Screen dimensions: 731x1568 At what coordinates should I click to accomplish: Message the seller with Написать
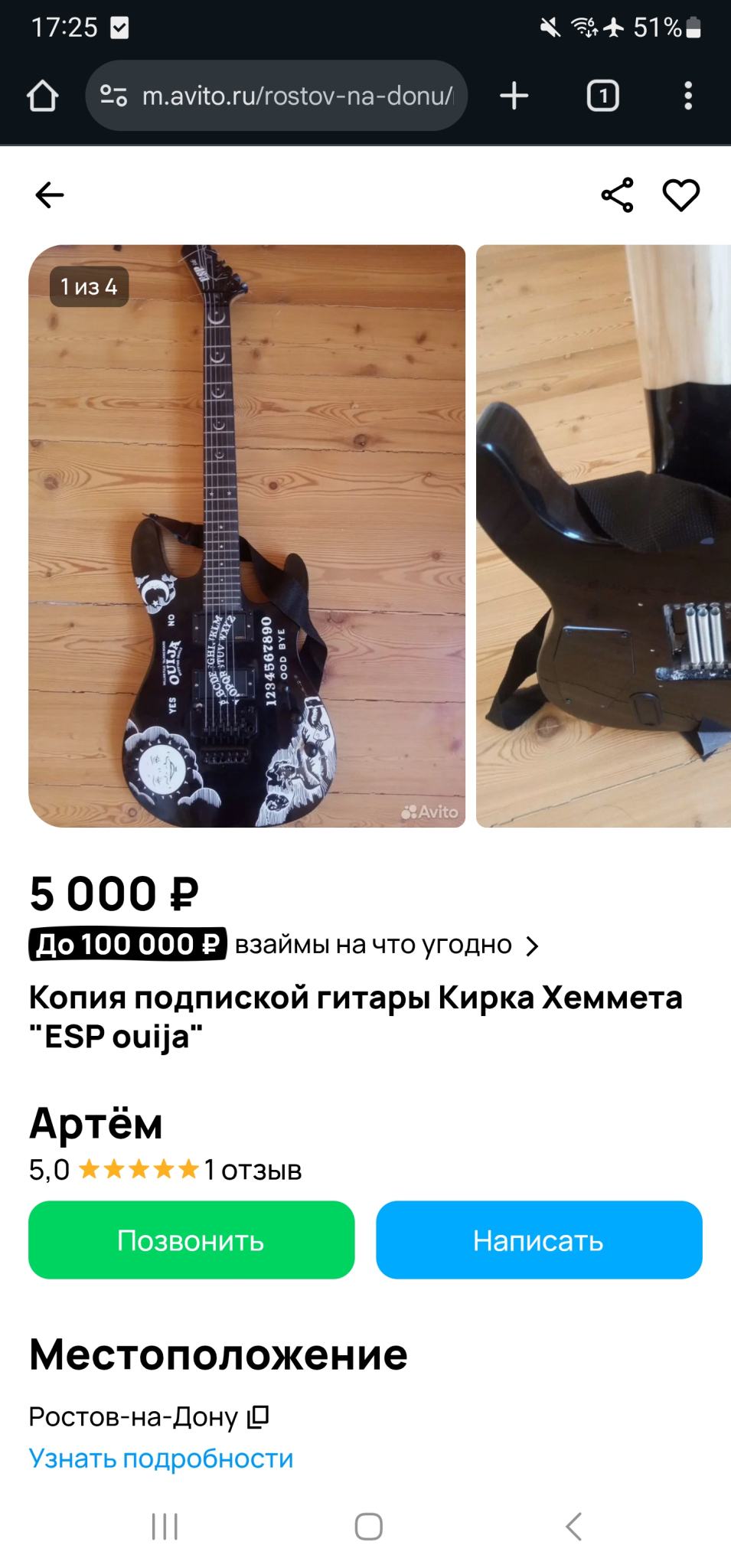(538, 1240)
